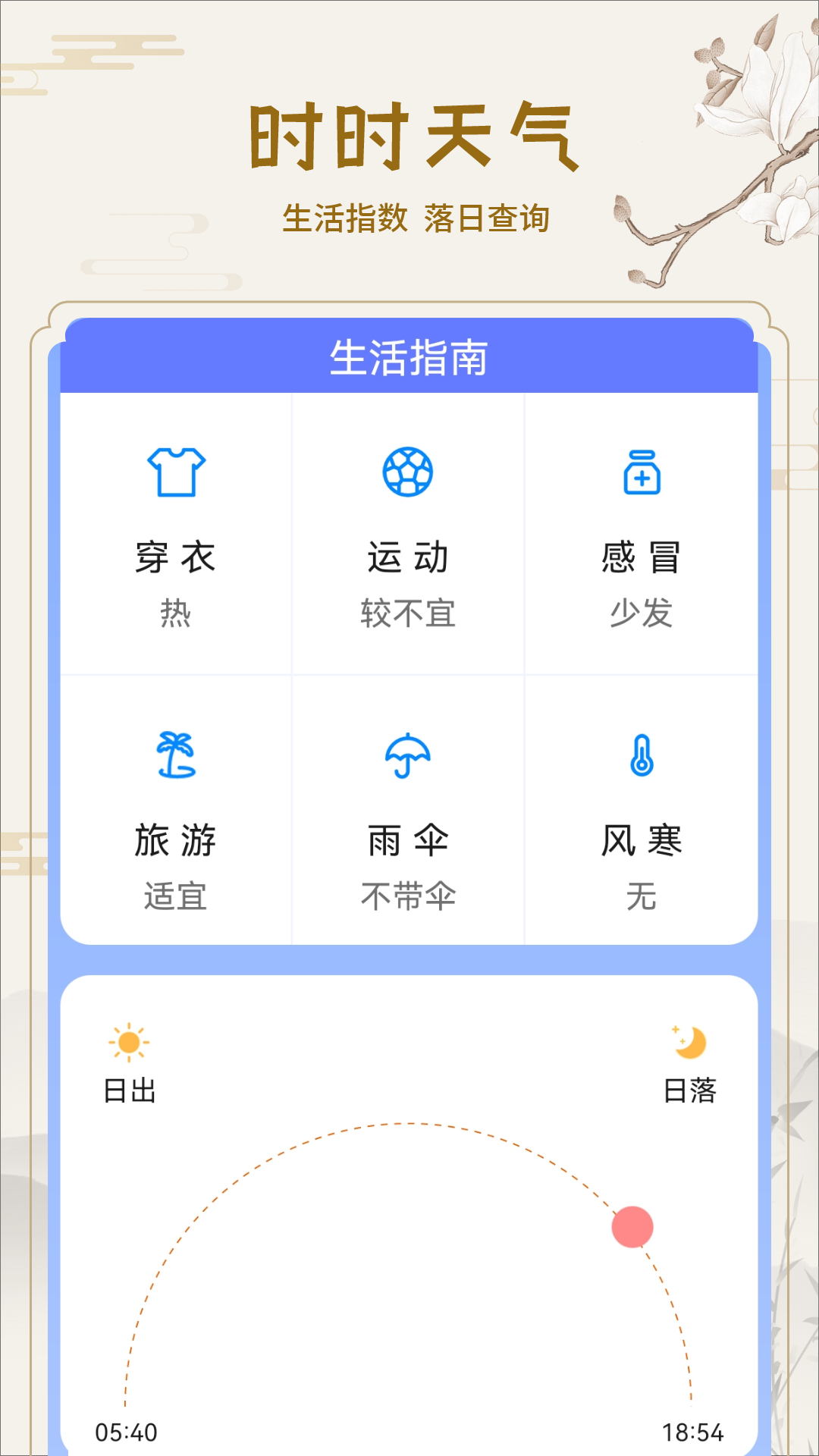Tap the sunrise sun icon

pos(127,1043)
